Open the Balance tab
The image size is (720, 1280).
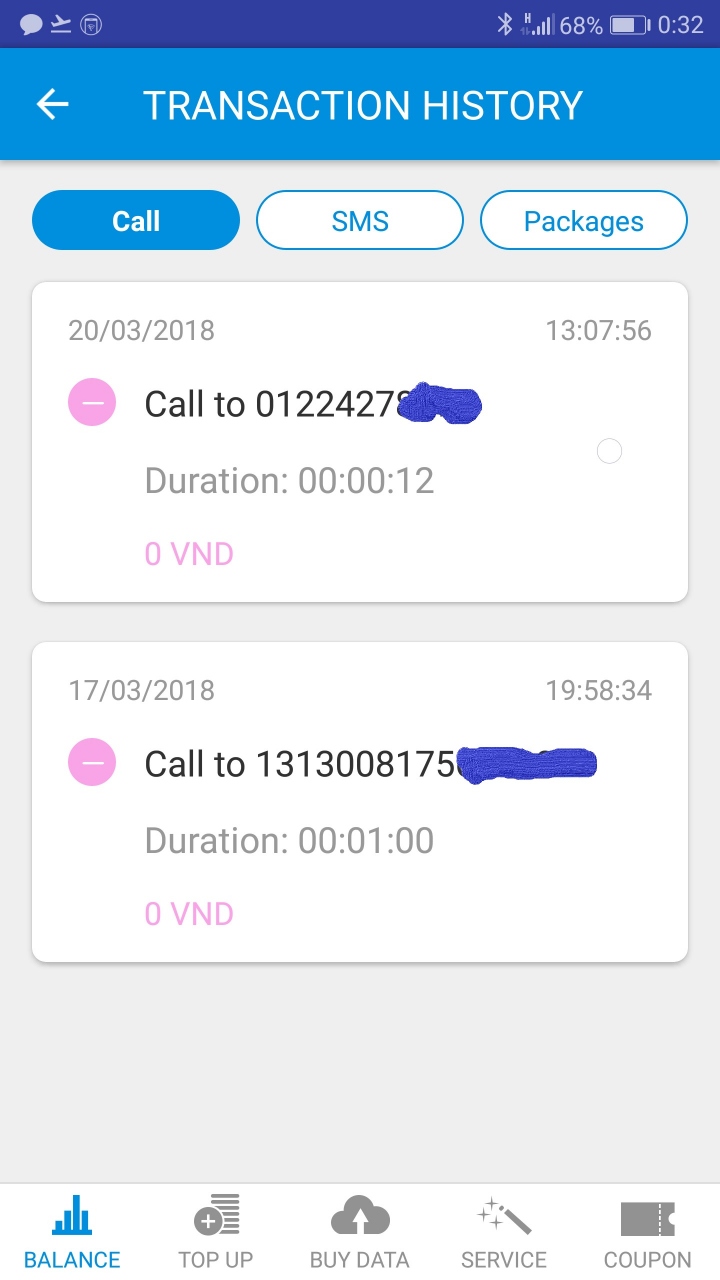[x=72, y=1232]
